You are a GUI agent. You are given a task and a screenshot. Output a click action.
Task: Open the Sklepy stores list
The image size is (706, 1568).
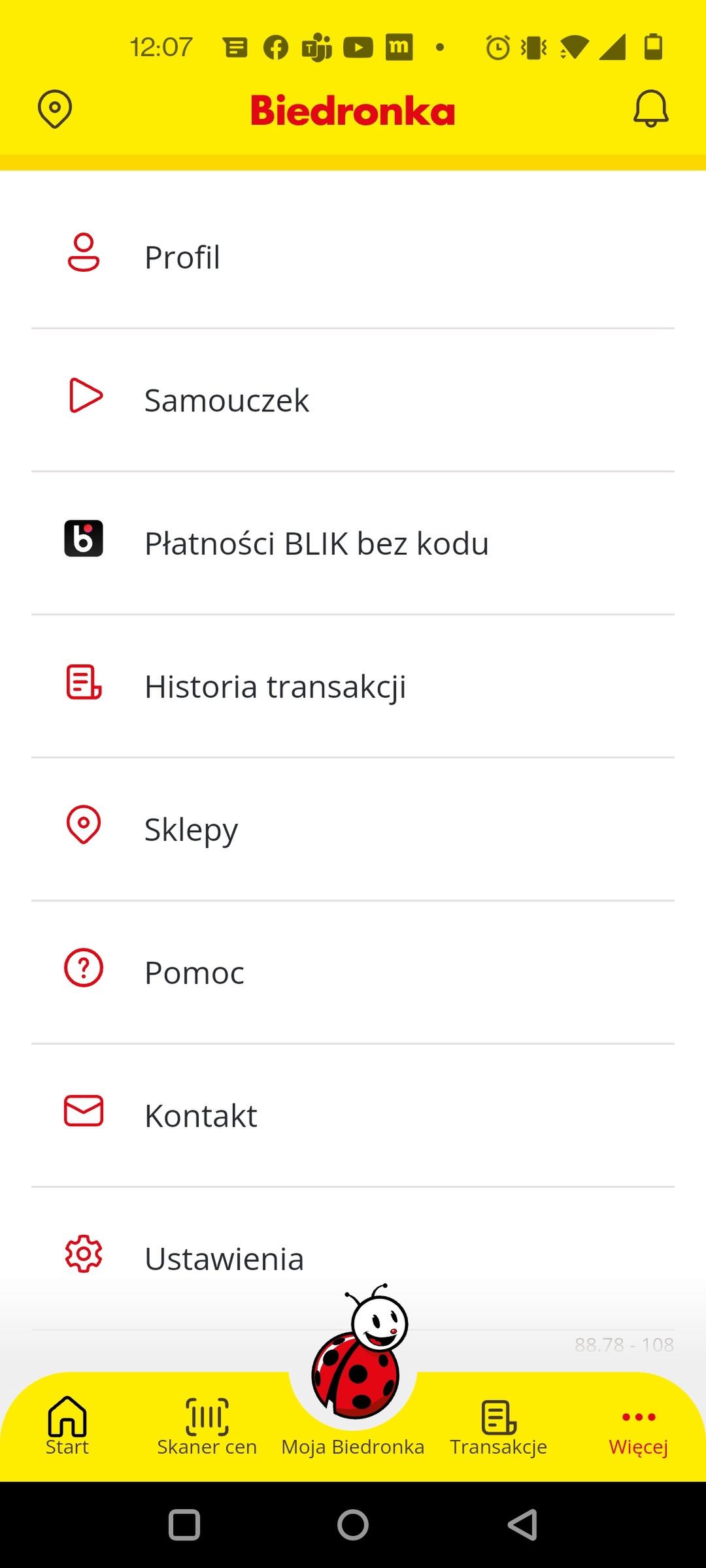pos(353,829)
